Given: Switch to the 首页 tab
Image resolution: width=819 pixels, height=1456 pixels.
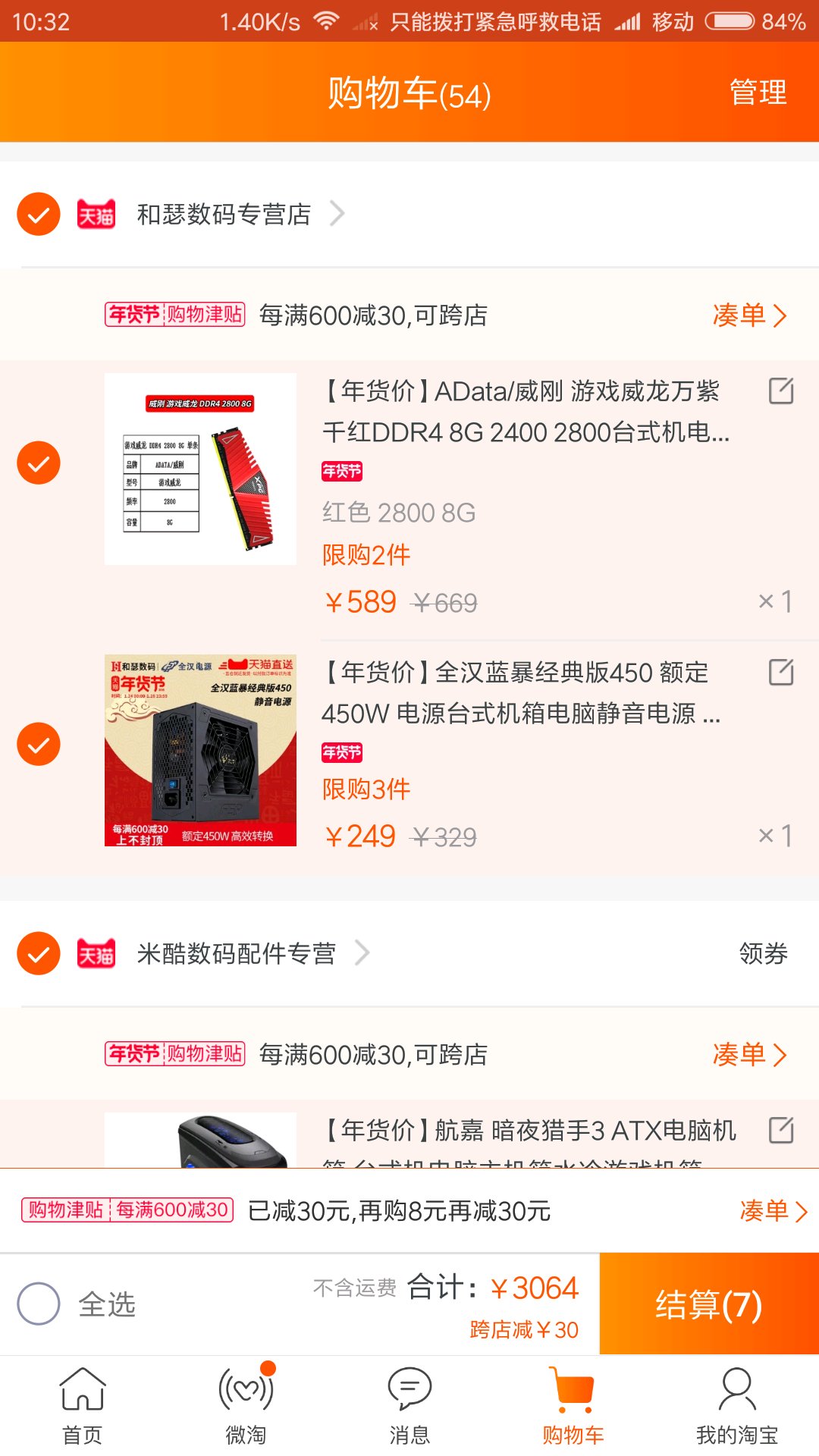Looking at the screenshot, I should click(82, 1407).
